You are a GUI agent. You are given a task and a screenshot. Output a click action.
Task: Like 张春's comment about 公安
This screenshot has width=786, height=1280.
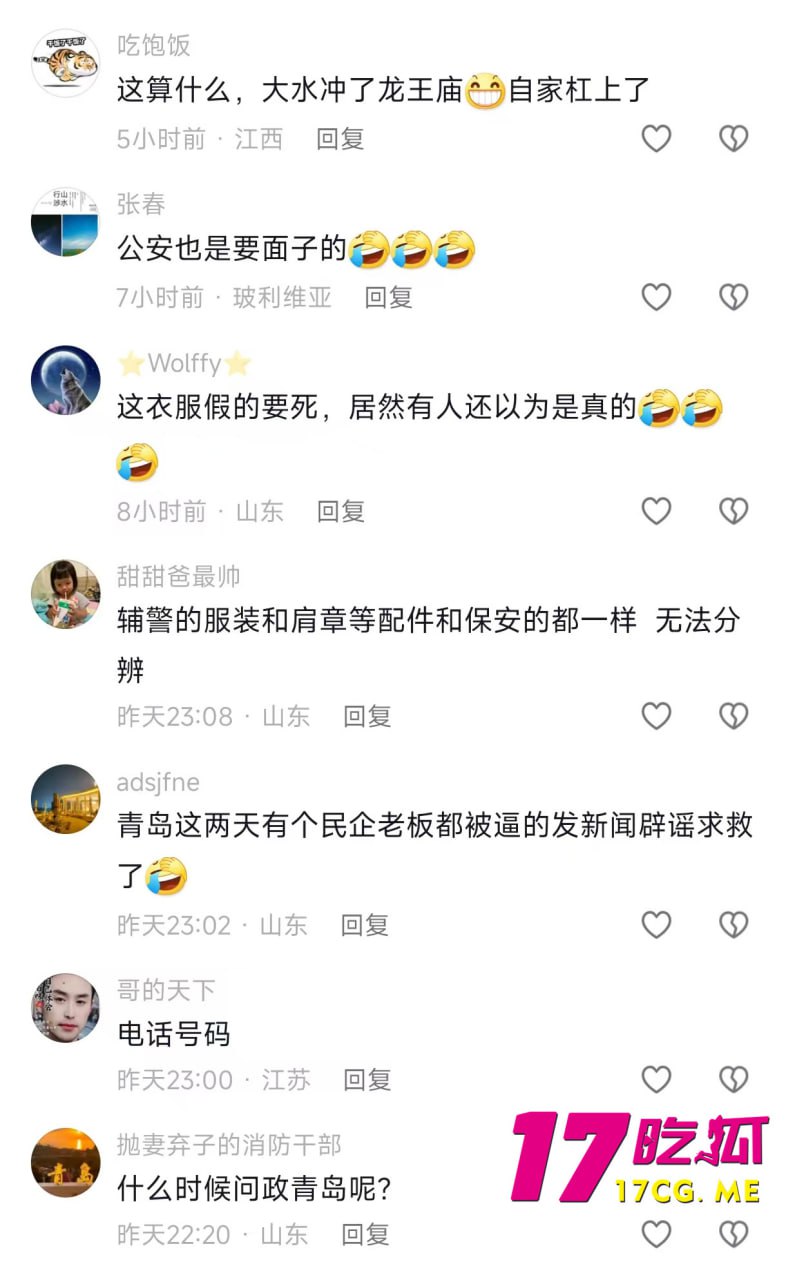pyautogui.click(x=656, y=297)
